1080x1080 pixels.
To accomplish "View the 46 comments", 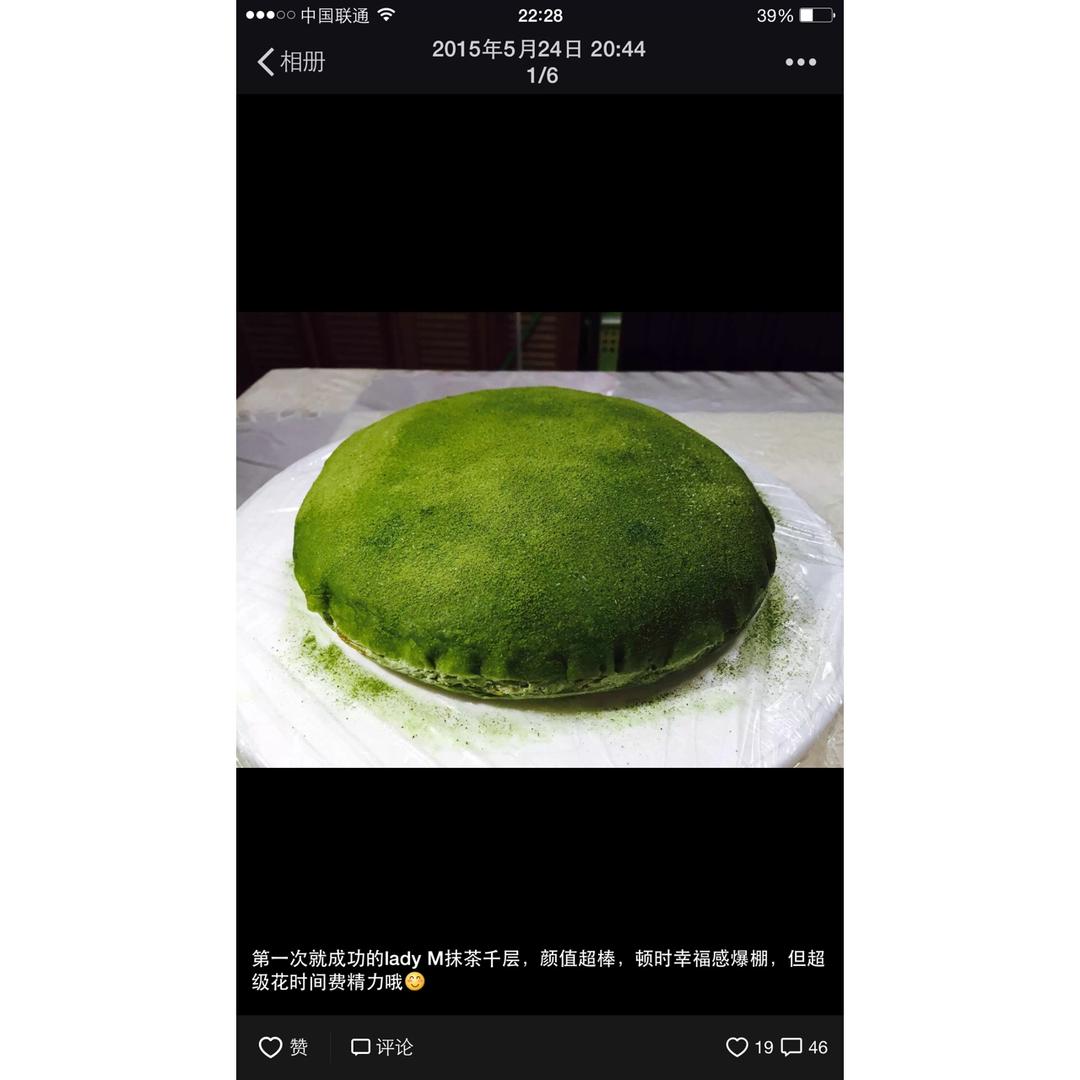I will (x=805, y=1047).
